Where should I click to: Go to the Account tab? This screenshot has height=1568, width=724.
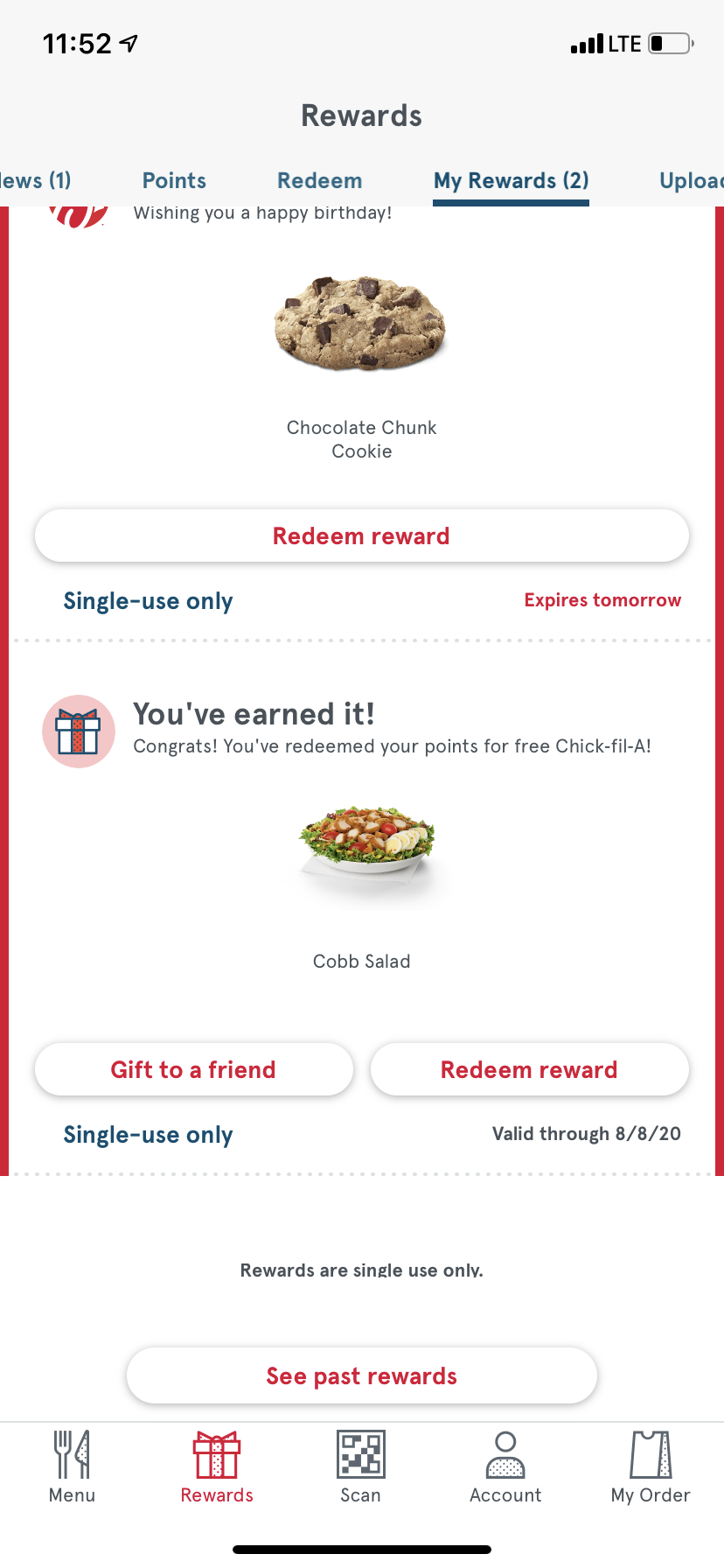[x=505, y=1466]
